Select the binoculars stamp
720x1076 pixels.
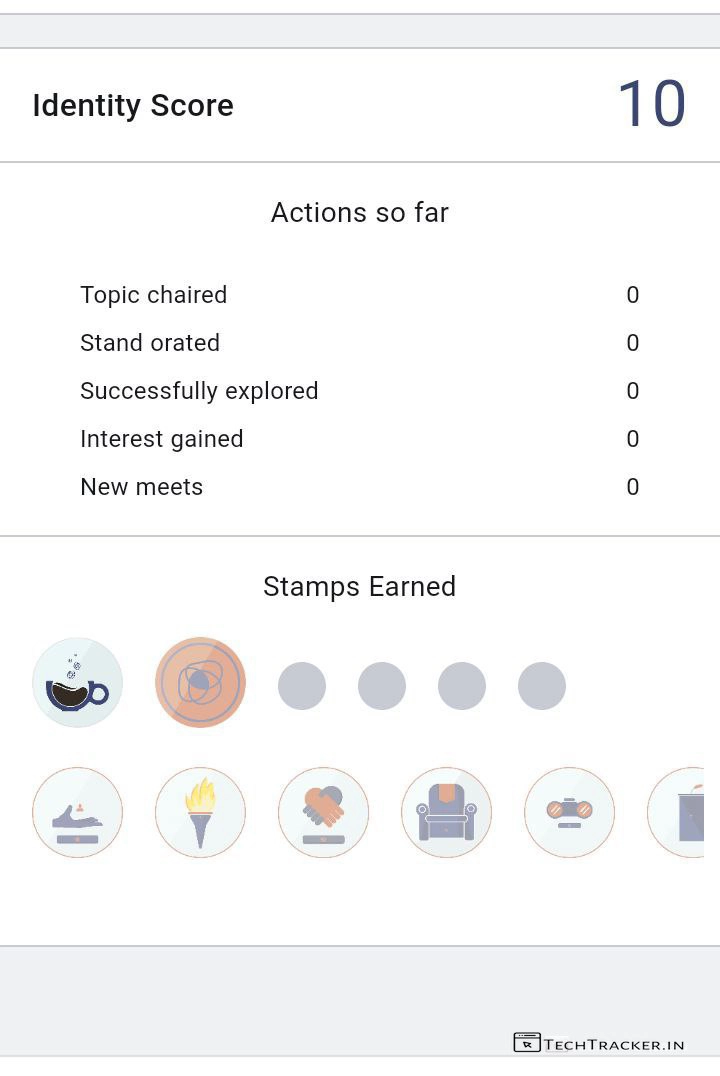569,812
